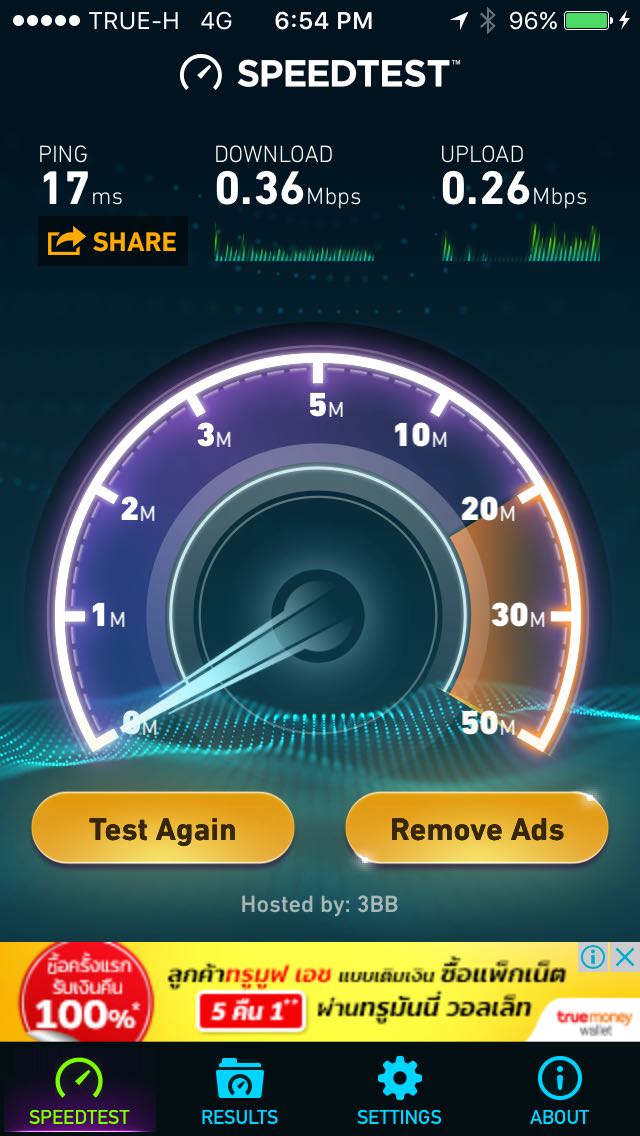
Task: Select the Speedtest tab
Action: click(79, 1090)
